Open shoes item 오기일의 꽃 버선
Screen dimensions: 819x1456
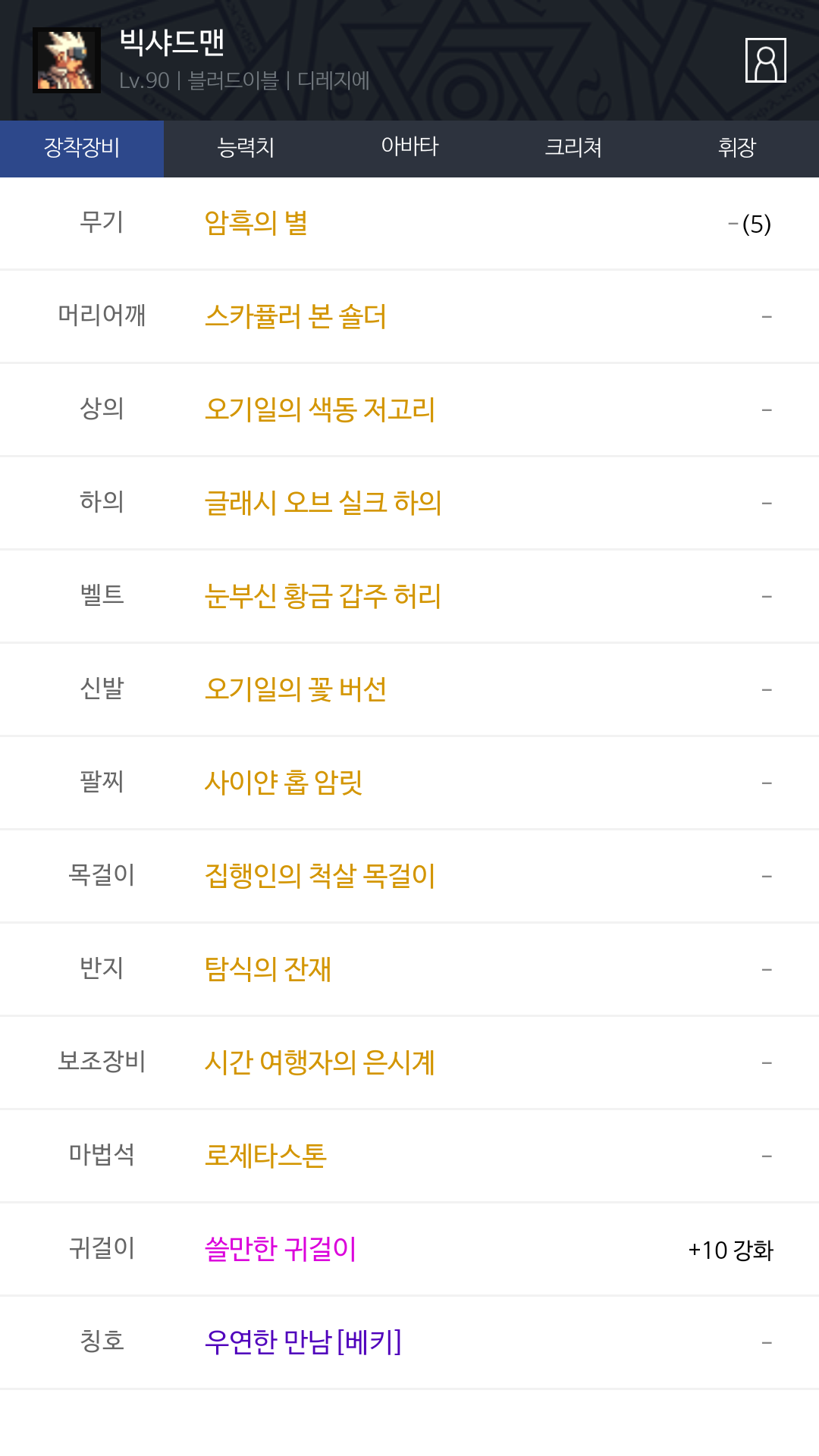click(296, 689)
